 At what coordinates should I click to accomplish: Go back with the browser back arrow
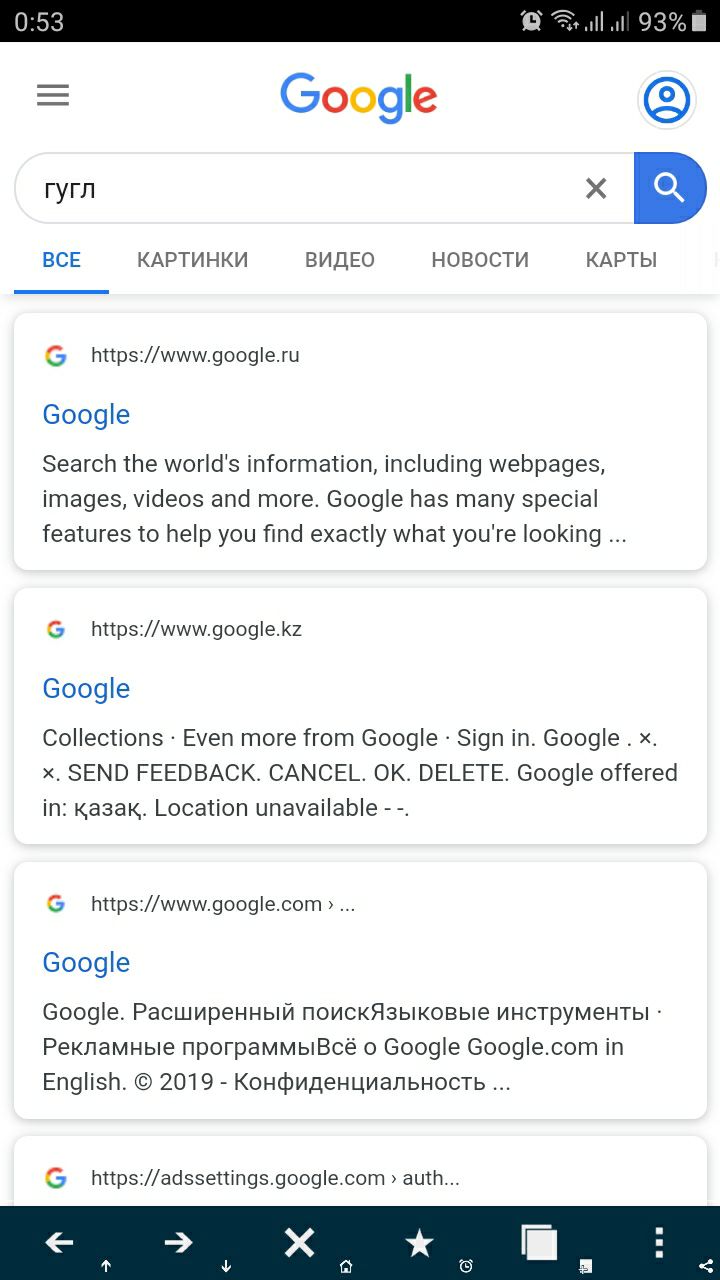tap(59, 1242)
